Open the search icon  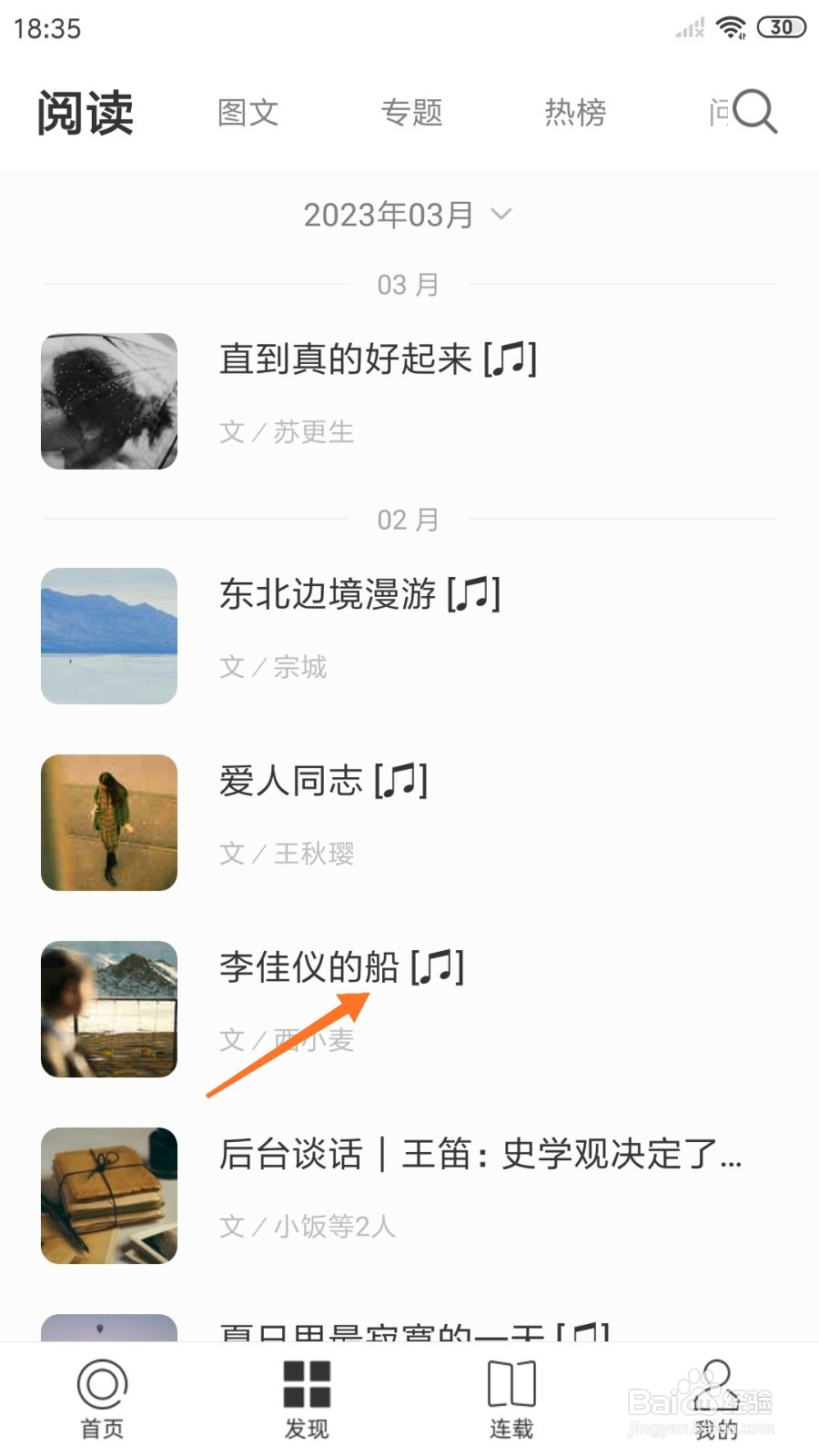click(753, 111)
